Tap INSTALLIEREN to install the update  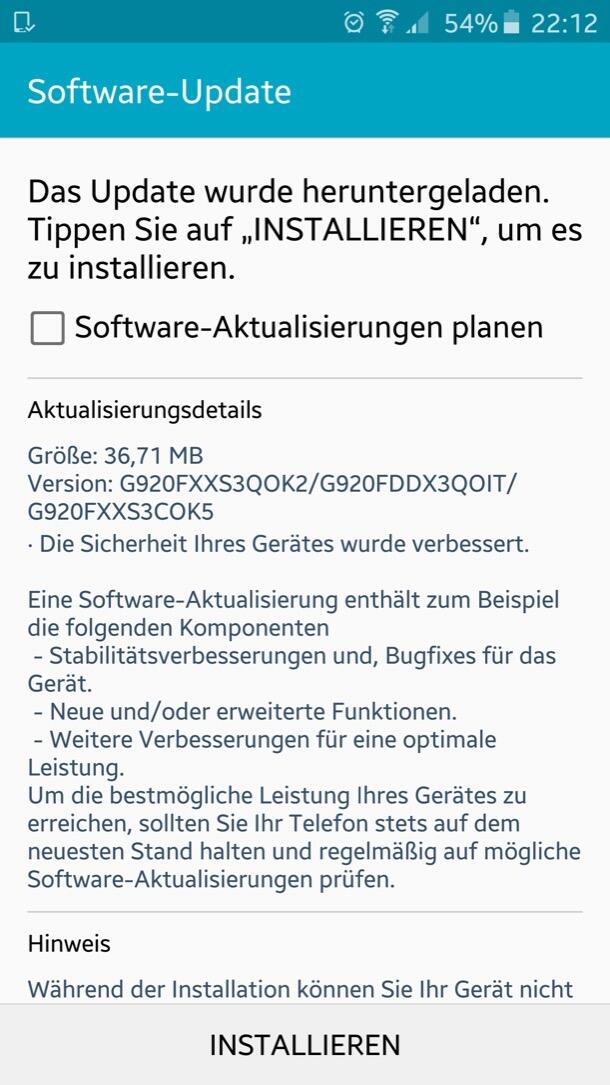305,1045
